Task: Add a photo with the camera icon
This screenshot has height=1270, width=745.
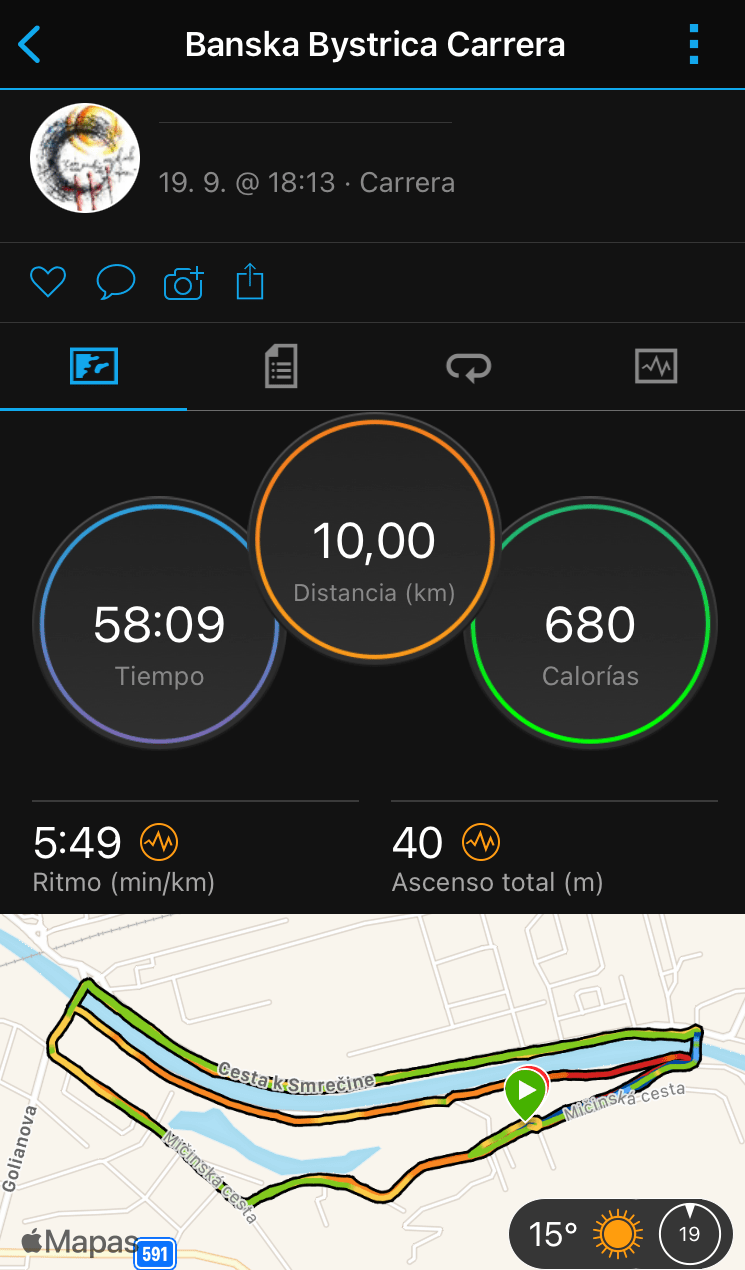Action: pos(183,283)
